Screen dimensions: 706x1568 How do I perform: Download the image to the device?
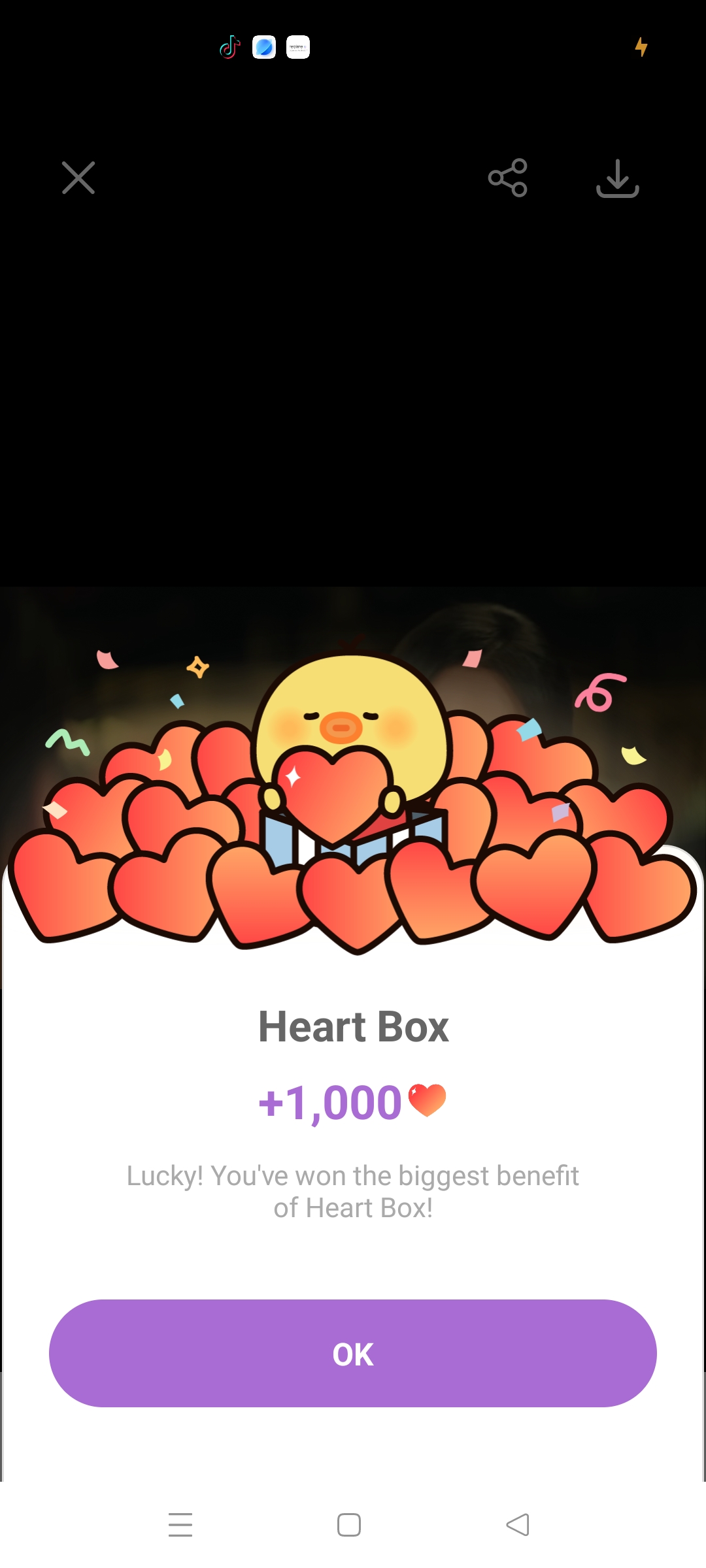pos(618,178)
